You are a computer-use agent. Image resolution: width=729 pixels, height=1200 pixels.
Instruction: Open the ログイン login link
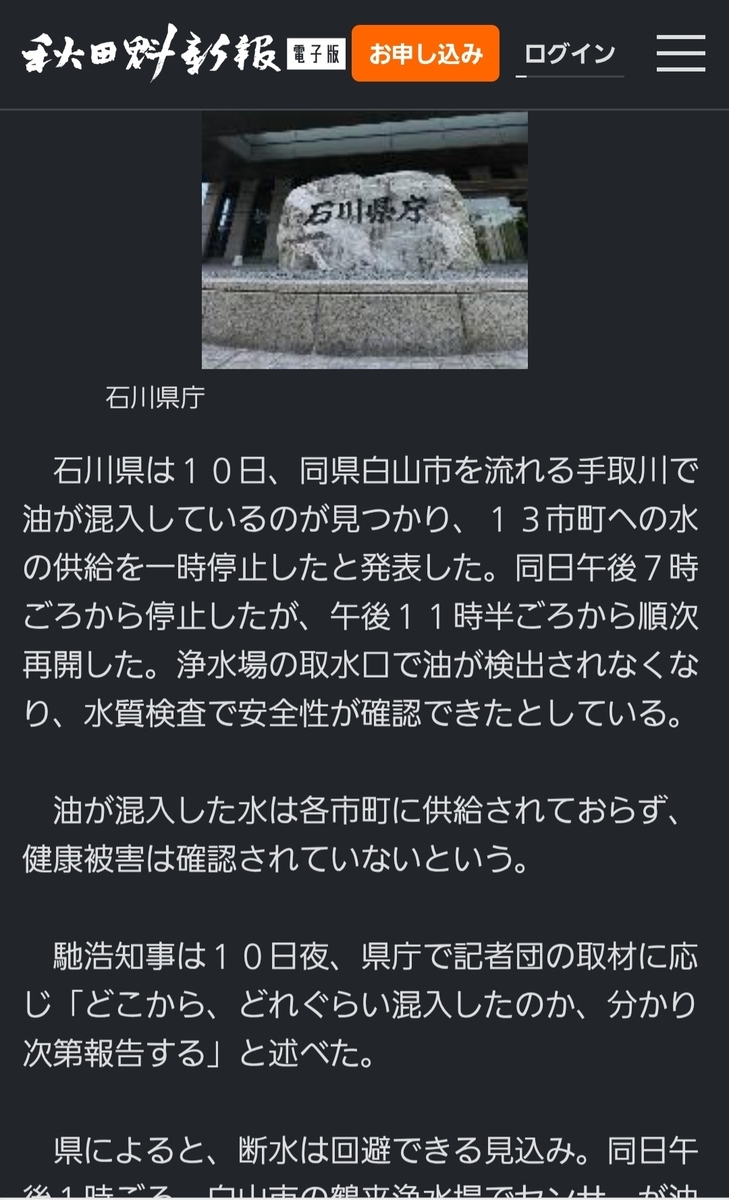click(x=570, y=54)
